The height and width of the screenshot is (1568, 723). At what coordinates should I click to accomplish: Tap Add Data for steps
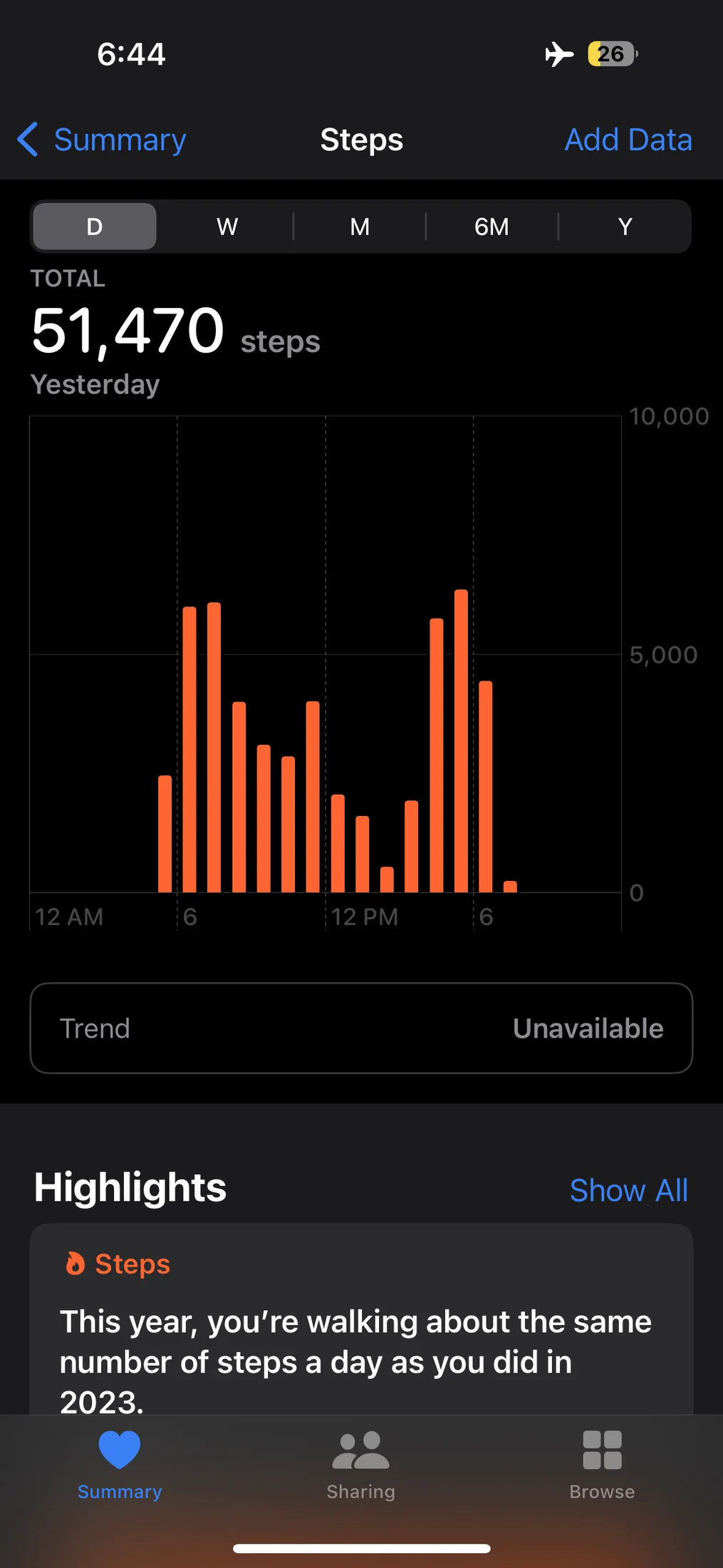(x=628, y=140)
